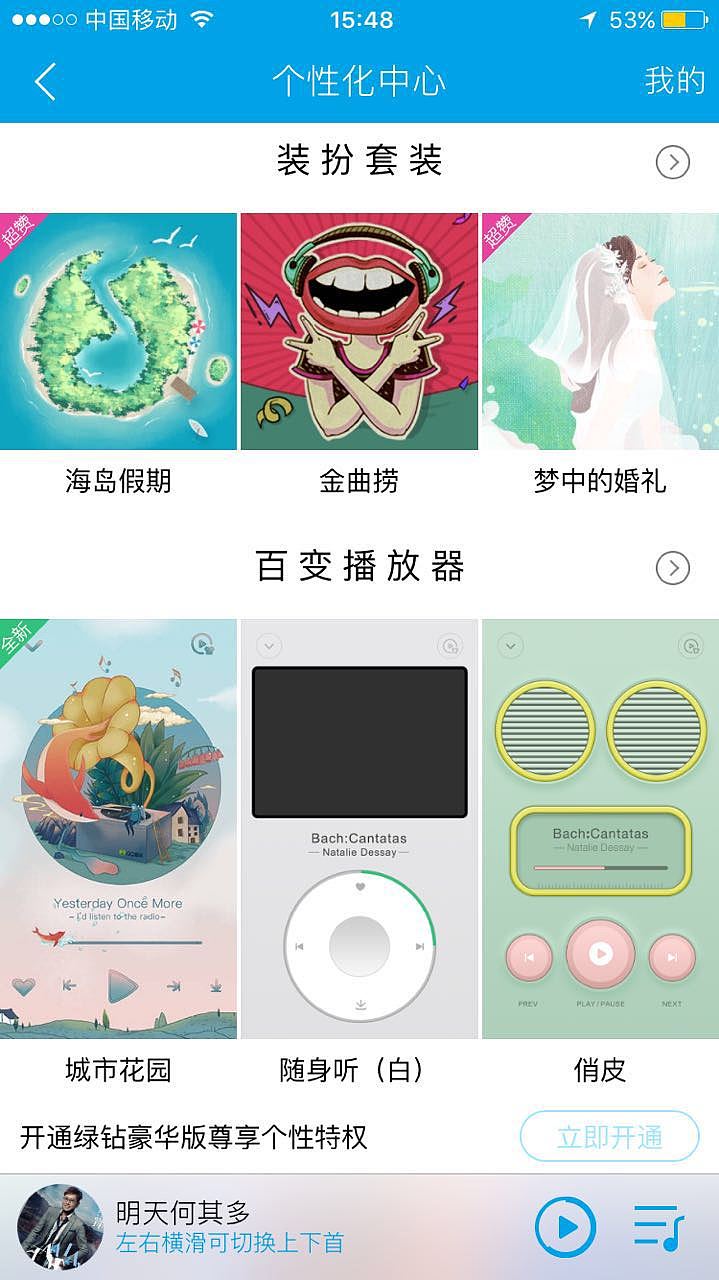Select the 梦中的婚礼 theme
Viewport: 719px width, 1280px height.
(600, 332)
